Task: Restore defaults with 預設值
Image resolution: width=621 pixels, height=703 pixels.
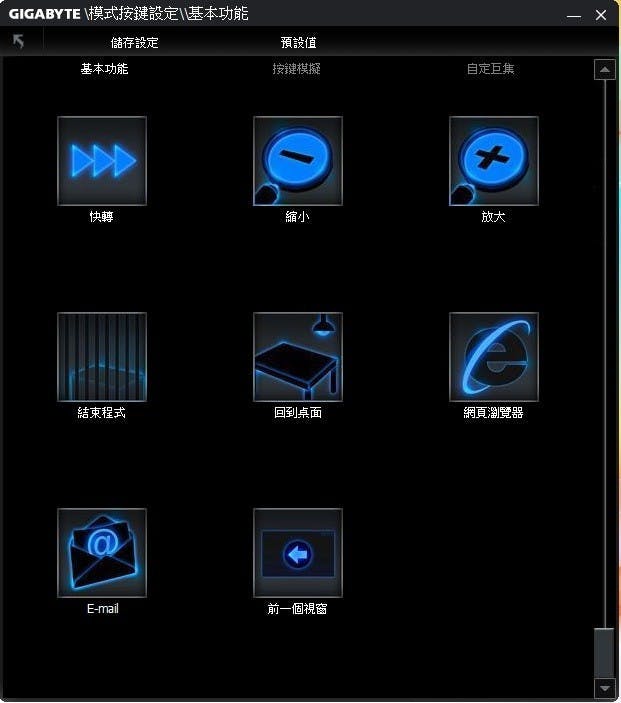Action: pyautogui.click(x=298, y=43)
